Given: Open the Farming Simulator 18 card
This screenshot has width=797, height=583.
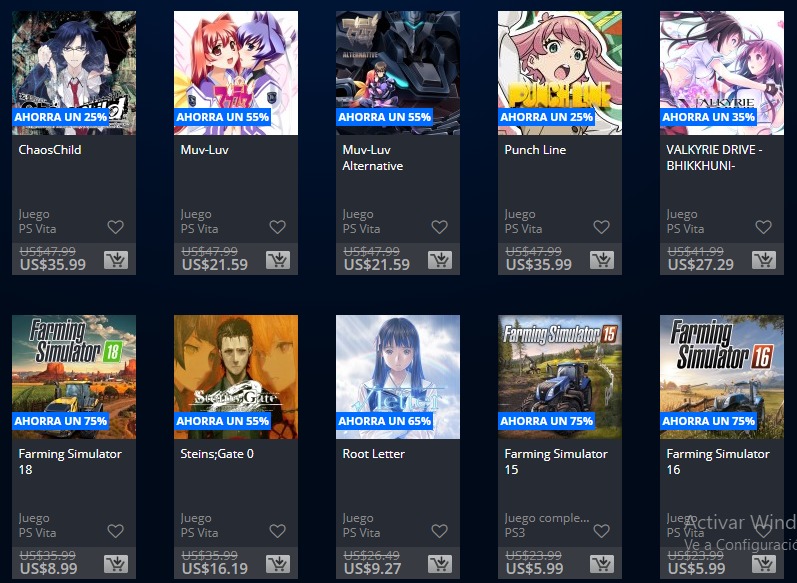Looking at the screenshot, I should 73,376.
